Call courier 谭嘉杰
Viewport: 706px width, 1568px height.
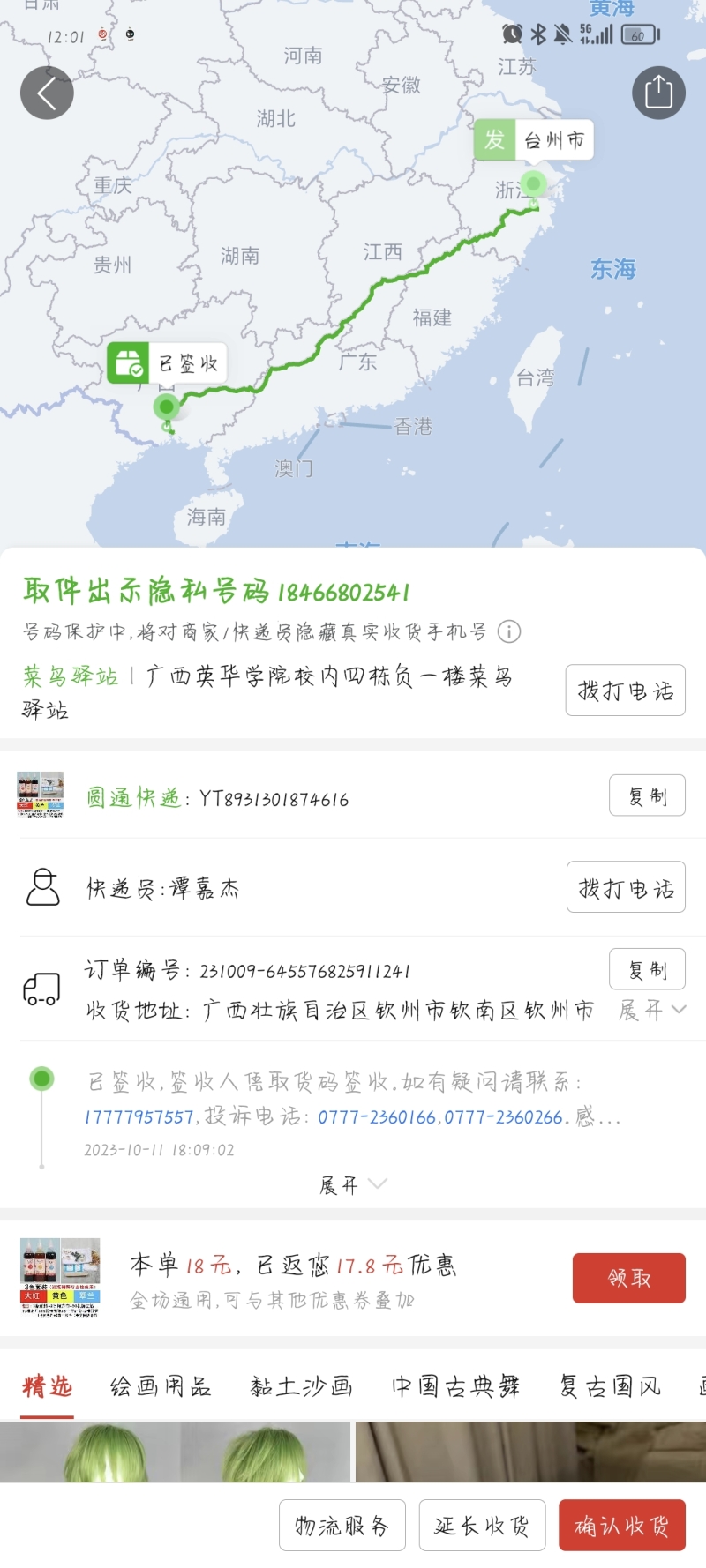coord(625,887)
